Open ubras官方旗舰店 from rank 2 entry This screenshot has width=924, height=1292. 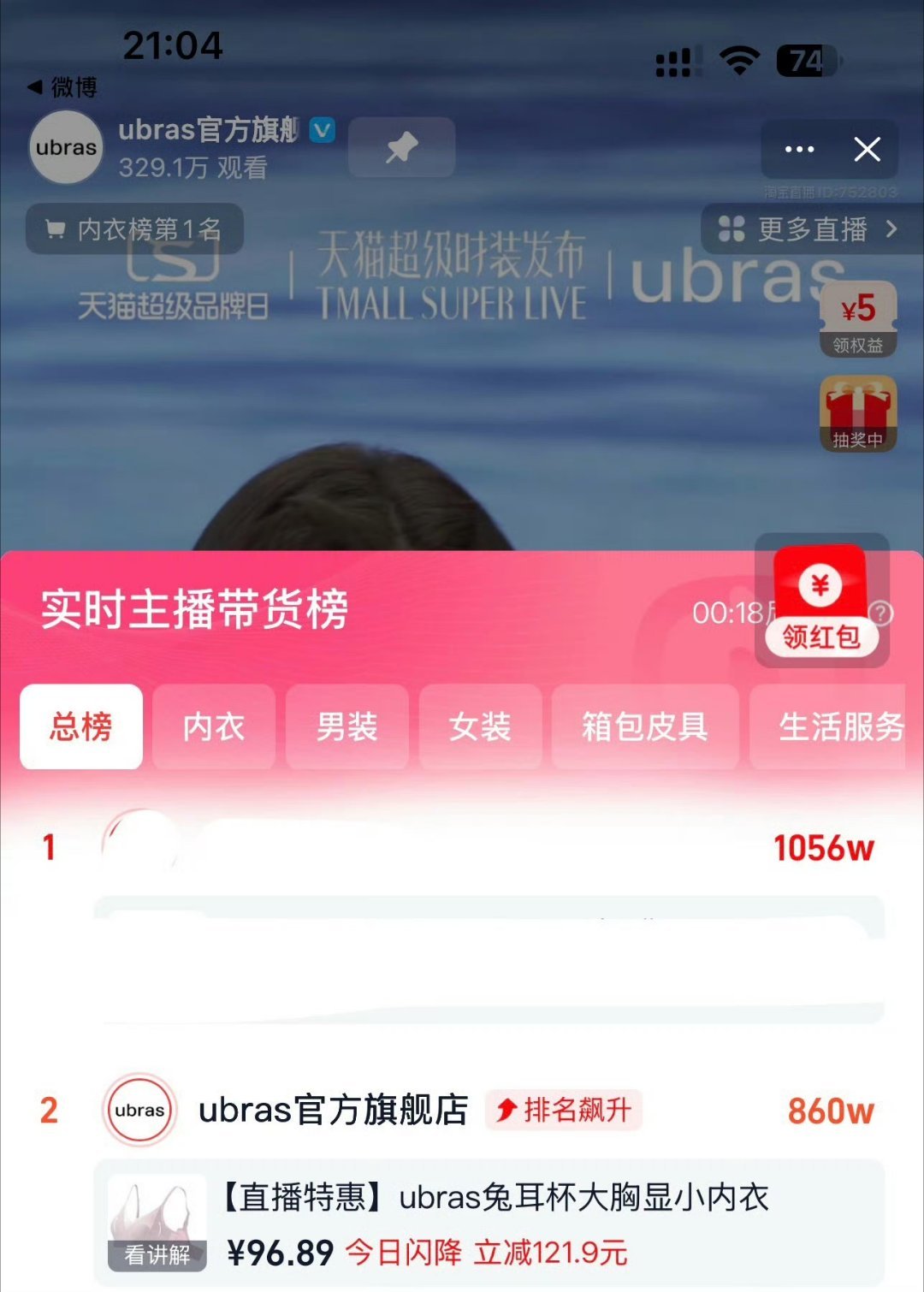pyautogui.click(x=334, y=1110)
